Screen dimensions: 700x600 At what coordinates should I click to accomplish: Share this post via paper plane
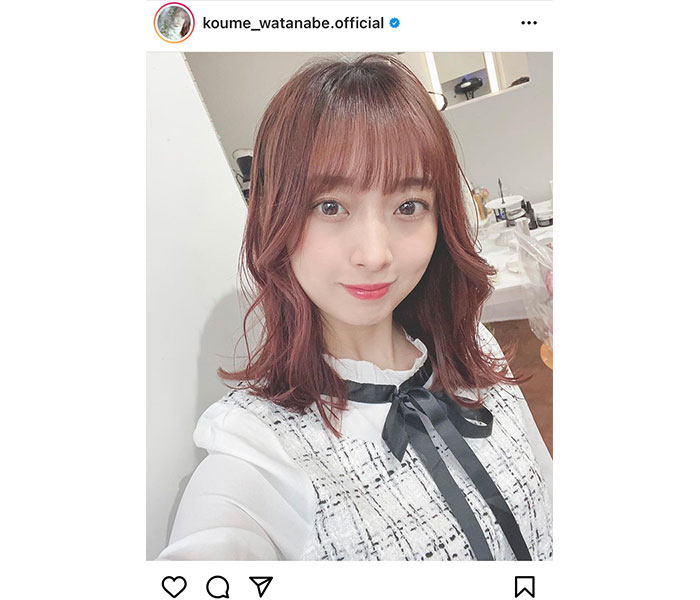click(261, 586)
